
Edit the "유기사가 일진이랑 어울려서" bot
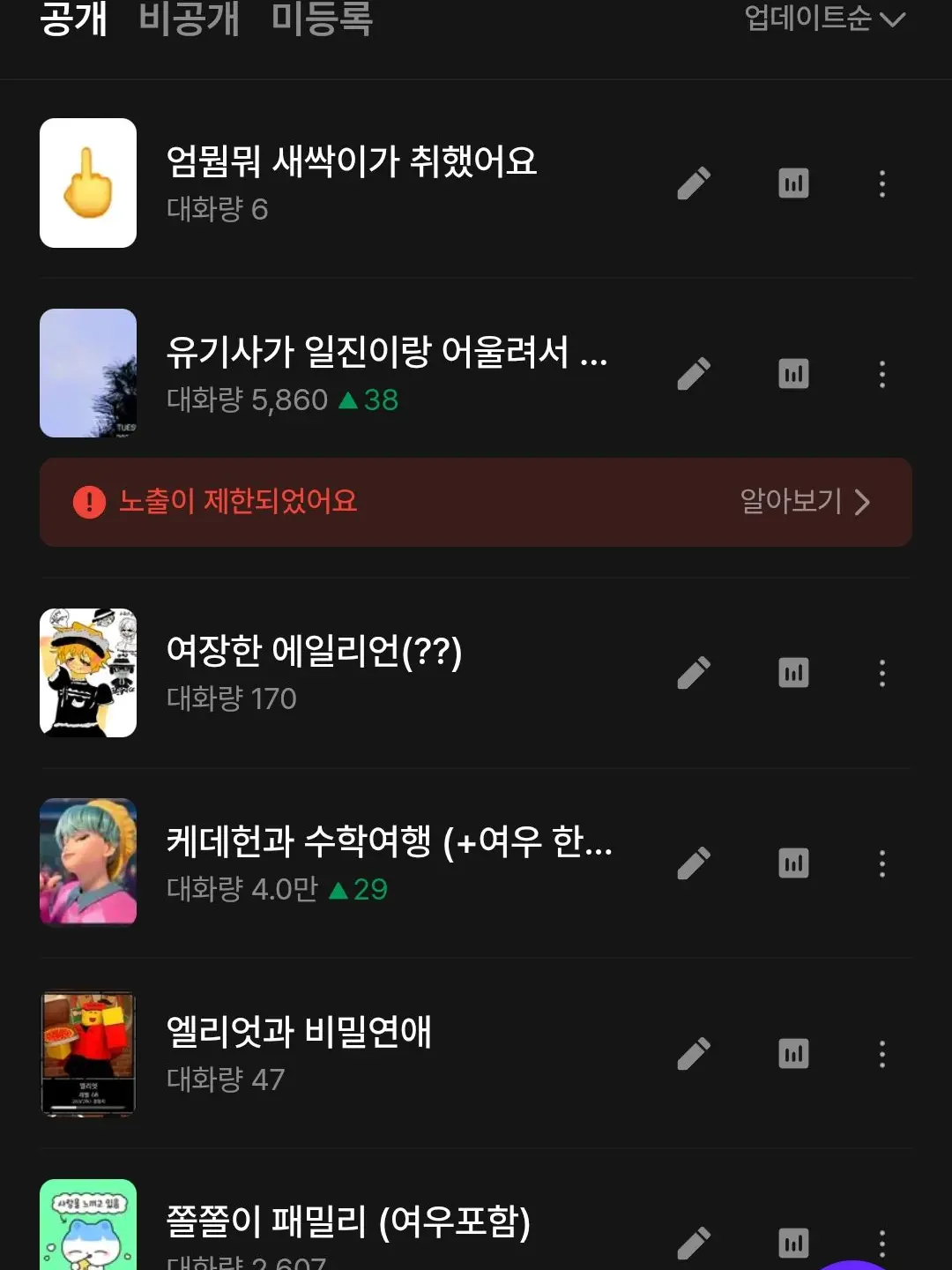pyautogui.click(x=695, y=373)
